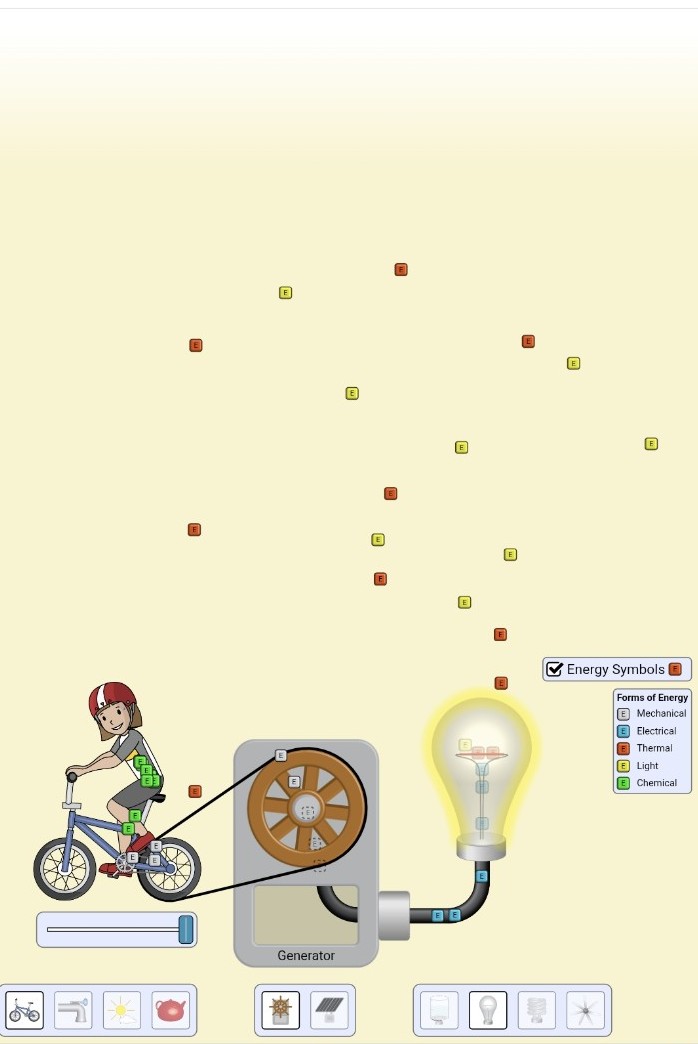Select the water beaker output
This screenshot has height=1044, width=698.
(x=439, y=1010)
